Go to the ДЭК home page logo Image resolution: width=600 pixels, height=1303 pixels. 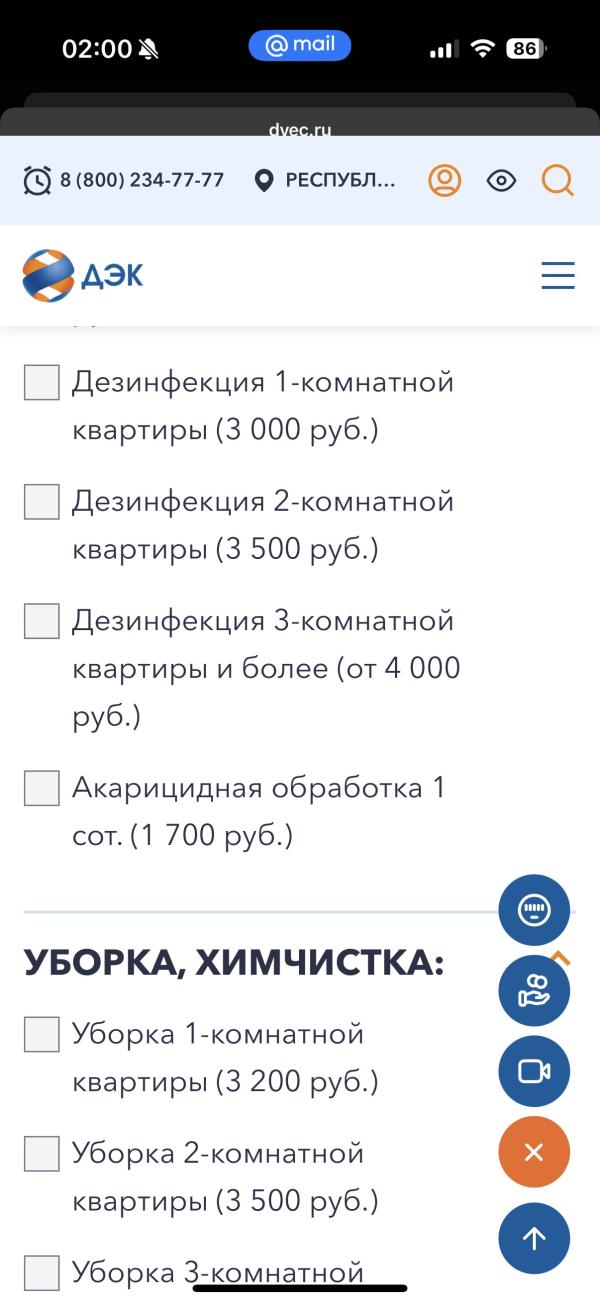coord(83,275)
